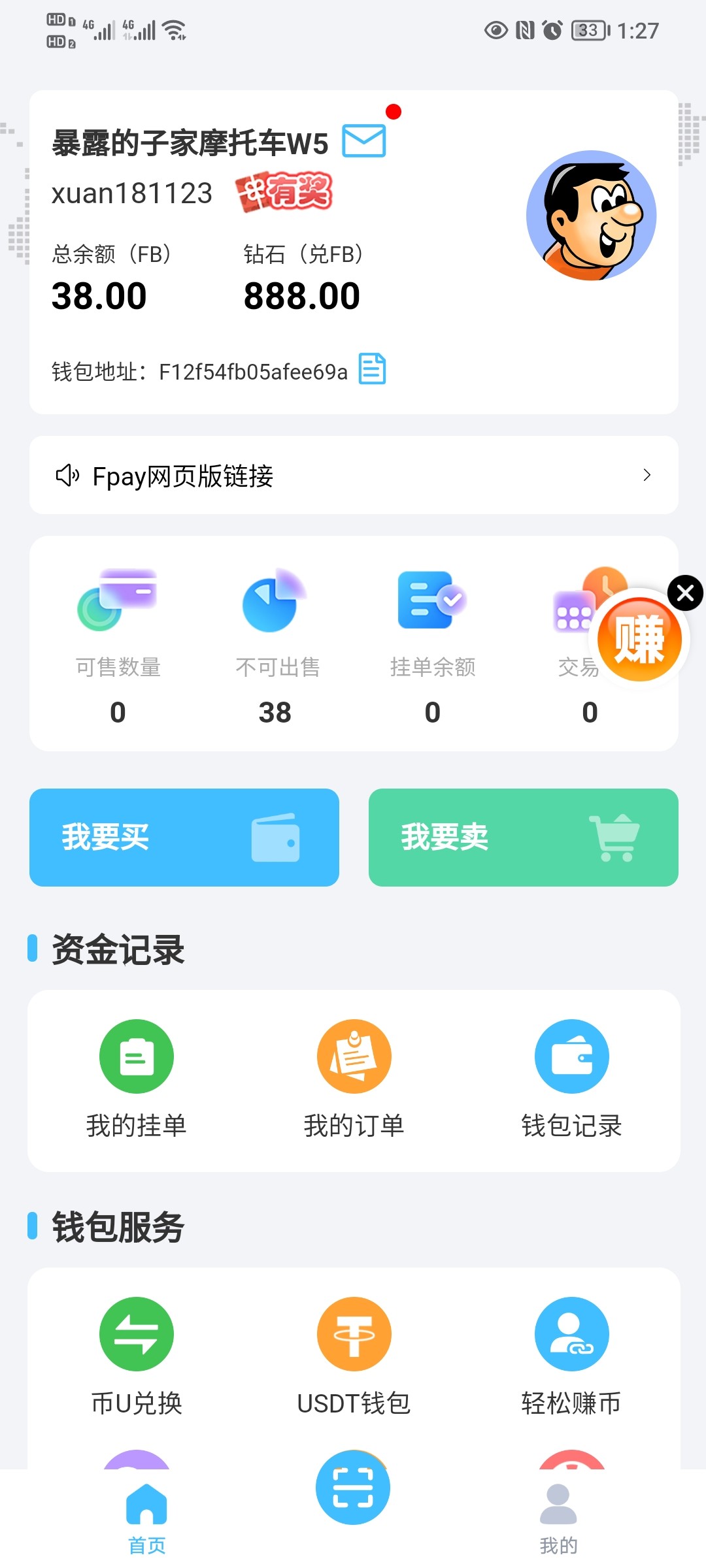Open the scan button in bottom bar
The width and height of the screenshot is (706, 1568).
[353, 1488]
